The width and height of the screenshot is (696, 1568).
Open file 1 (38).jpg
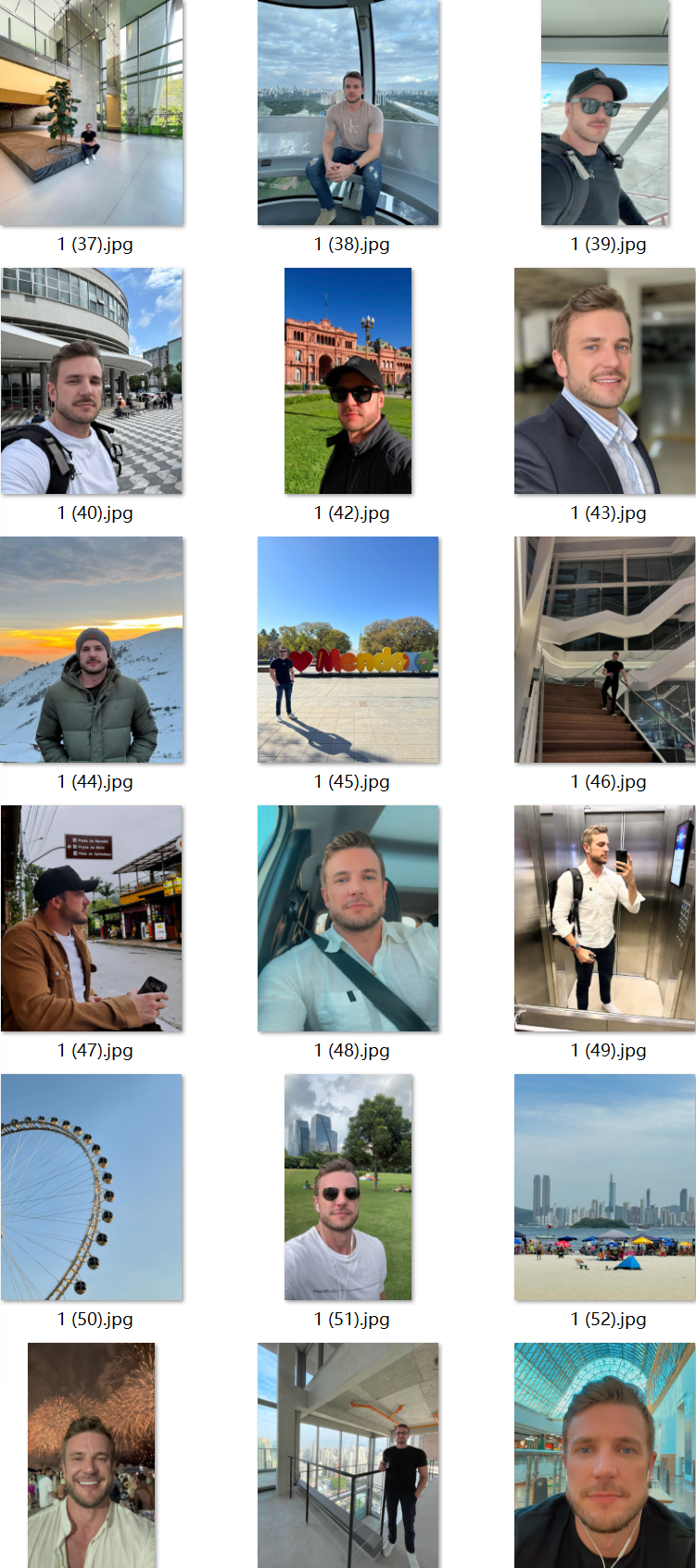coord(348,113)
